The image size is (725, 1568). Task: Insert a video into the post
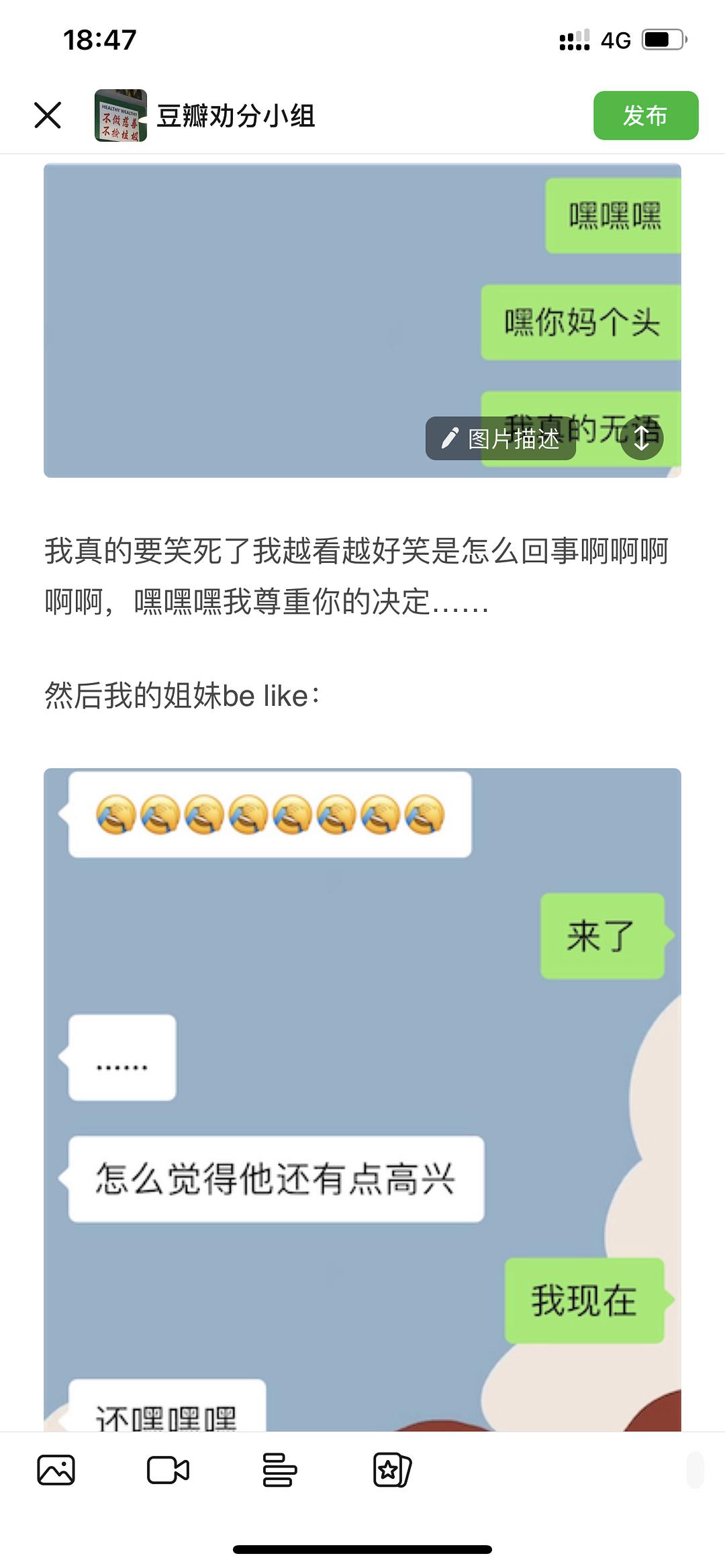tap(168, 1470)
